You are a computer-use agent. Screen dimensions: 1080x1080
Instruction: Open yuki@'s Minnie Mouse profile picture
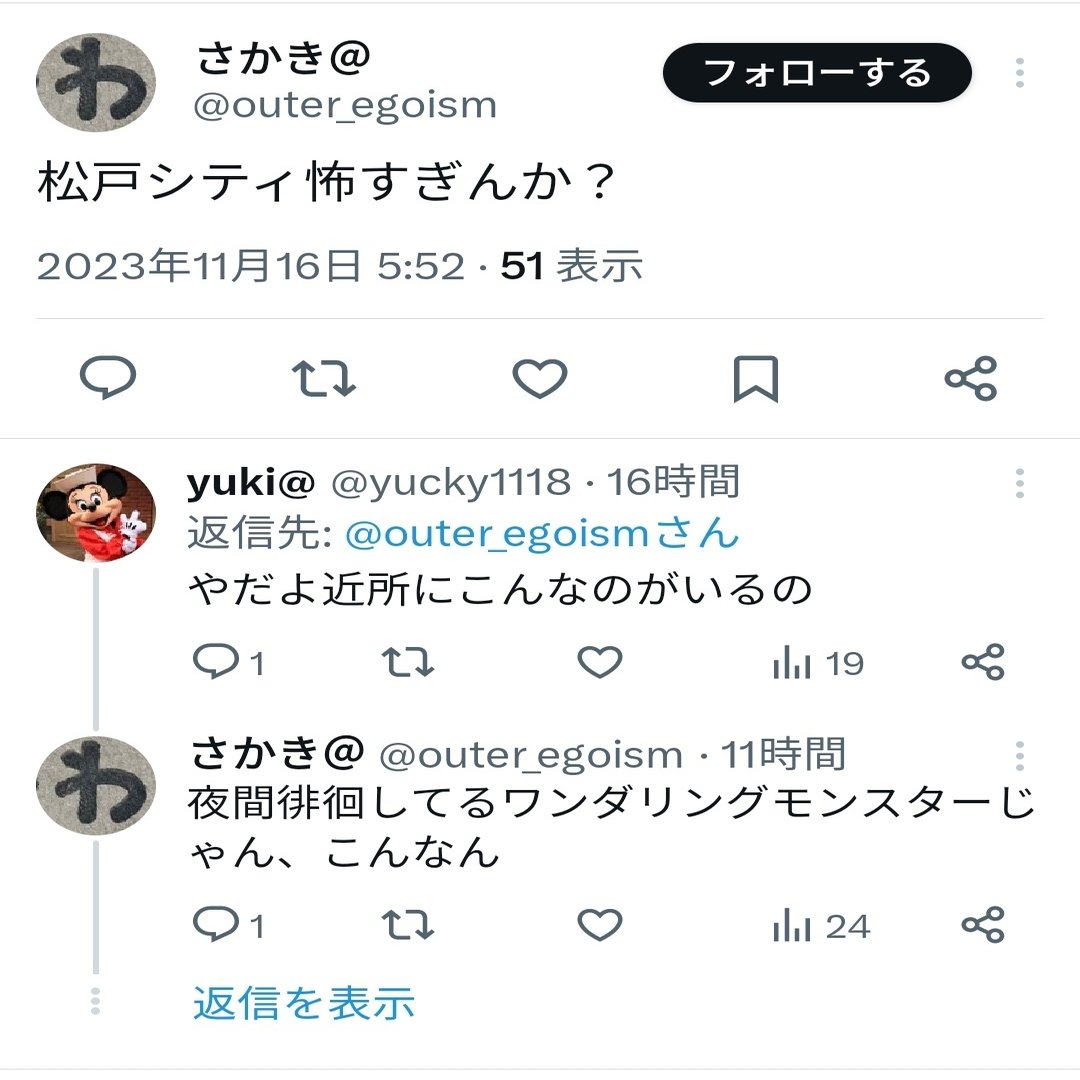(x=96, y=512)
